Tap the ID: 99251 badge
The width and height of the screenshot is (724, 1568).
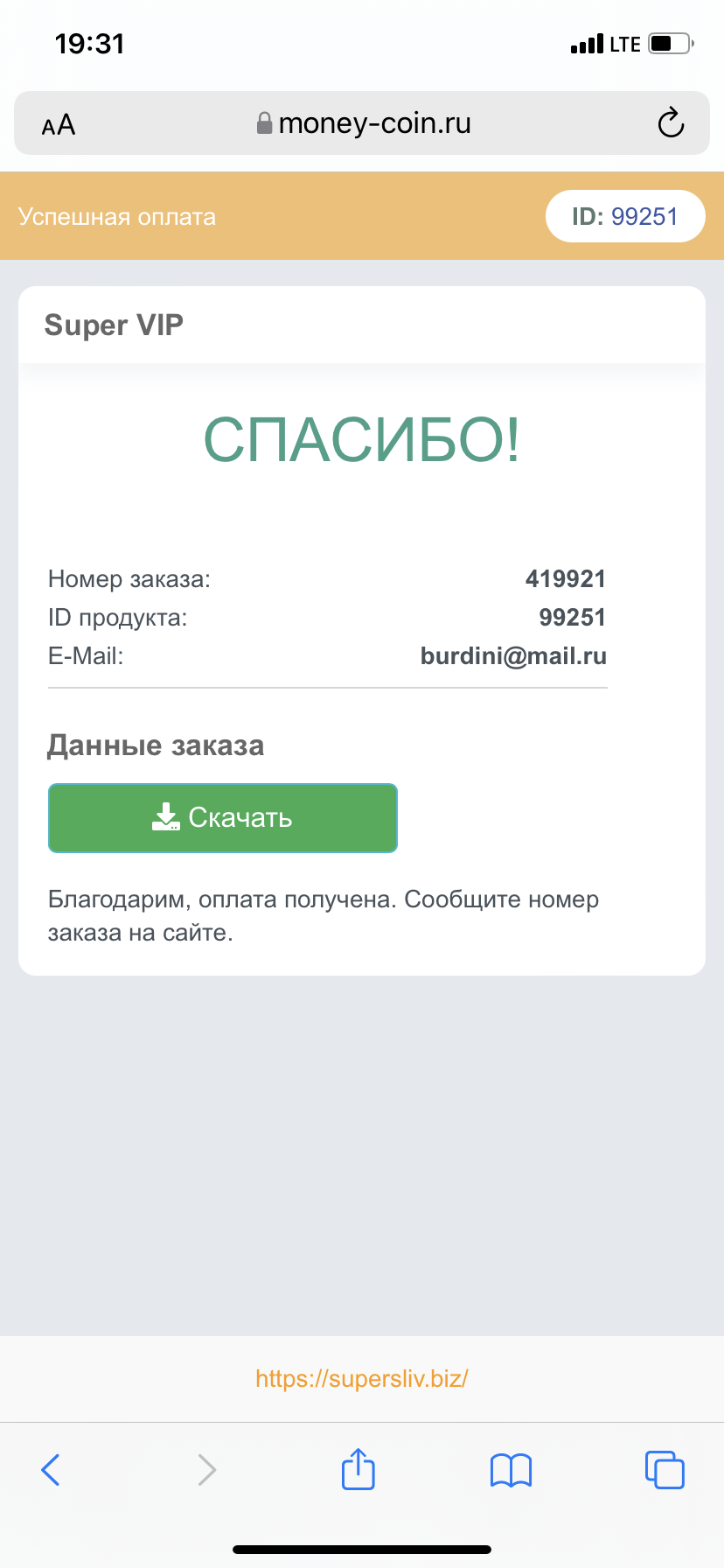tap(625, 216)
